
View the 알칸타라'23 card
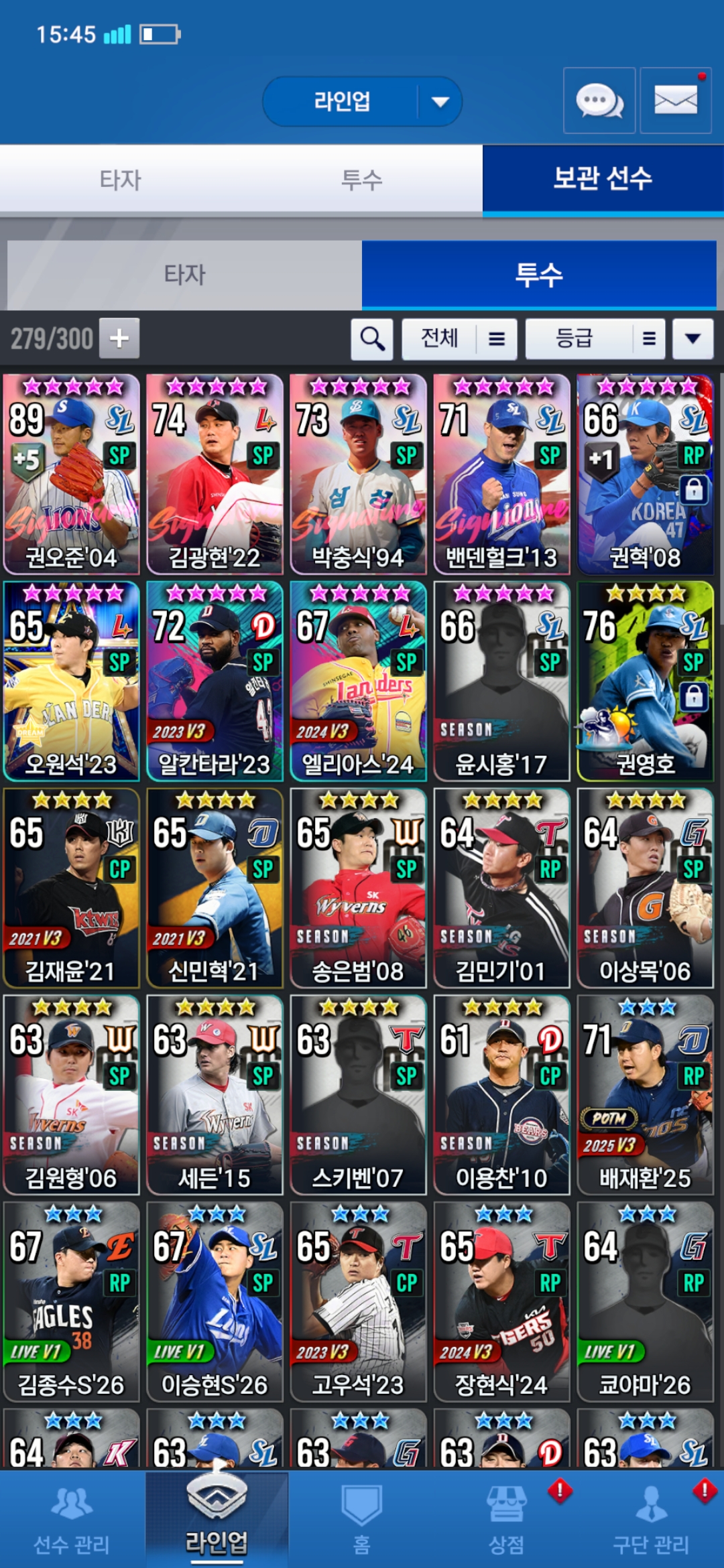(215, 681)
